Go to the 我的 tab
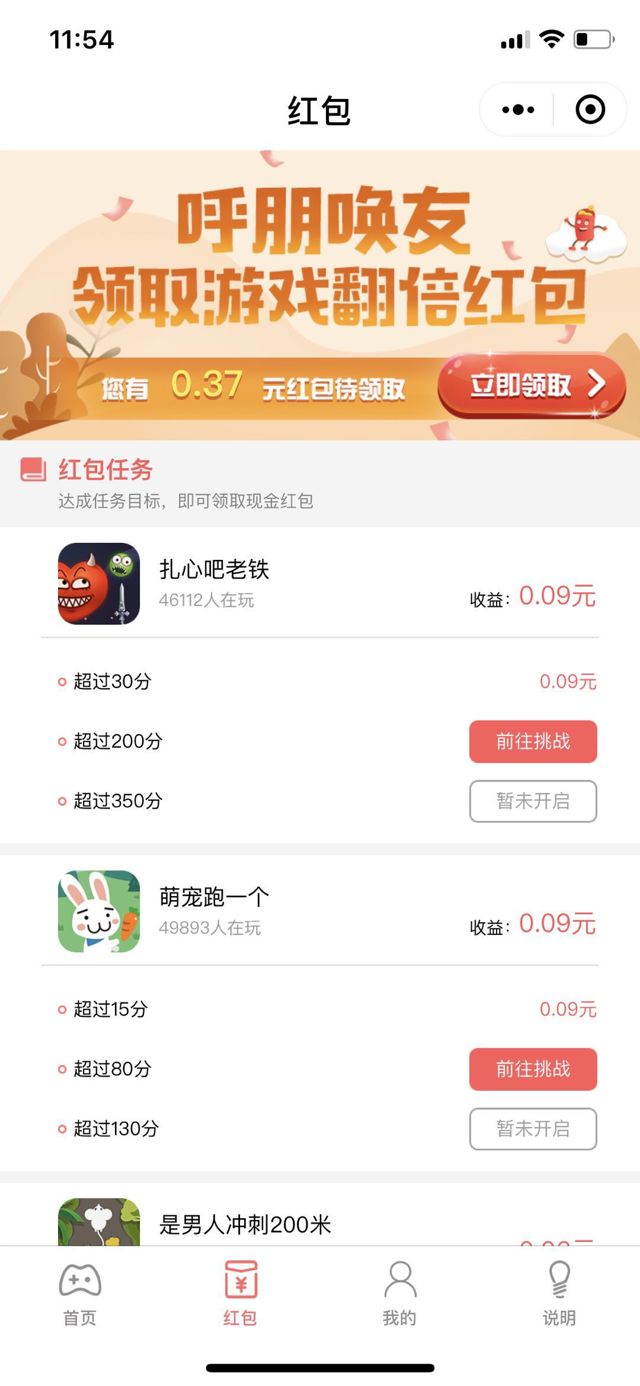Image resolution: width=640 pixels, height=1386 pixels. point(399,1293)
